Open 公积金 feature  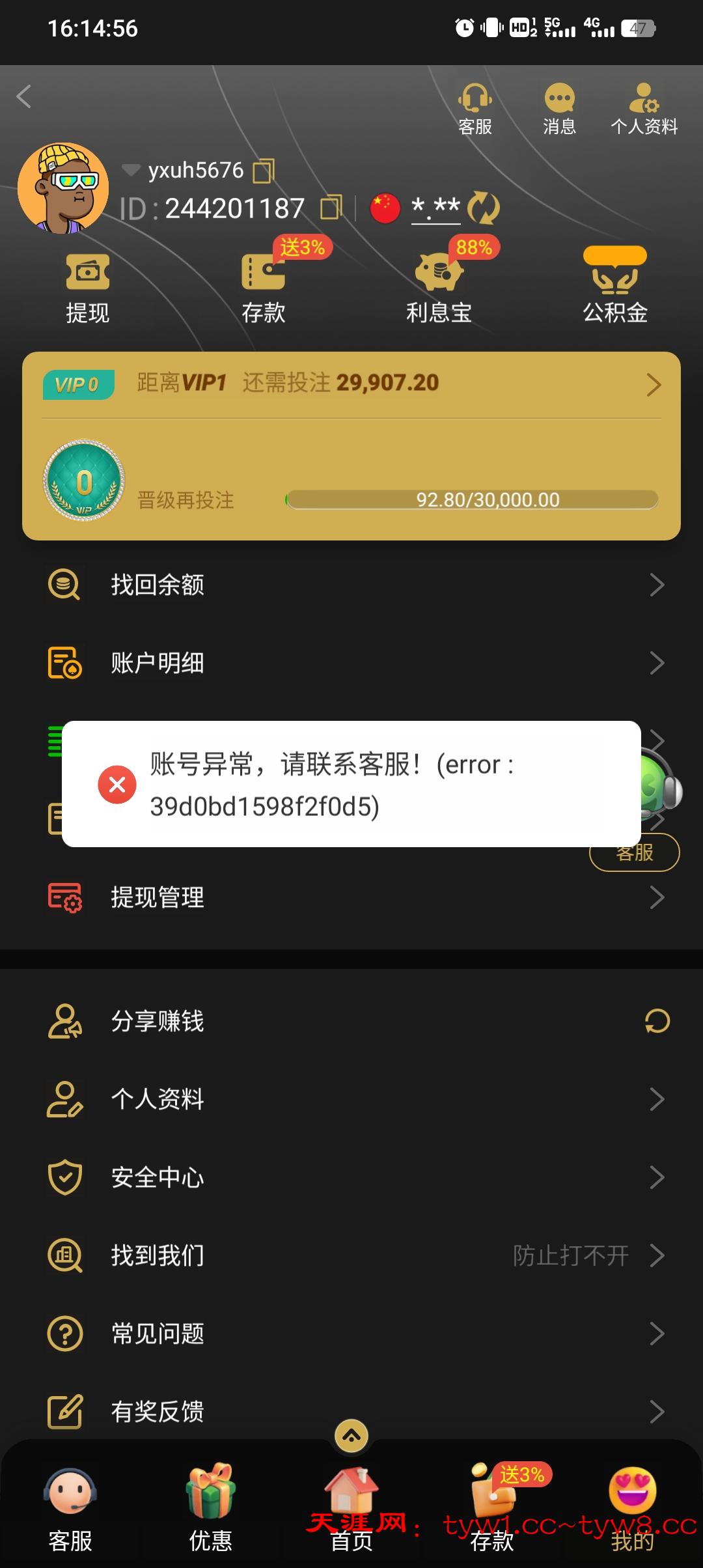pos(614,287)
